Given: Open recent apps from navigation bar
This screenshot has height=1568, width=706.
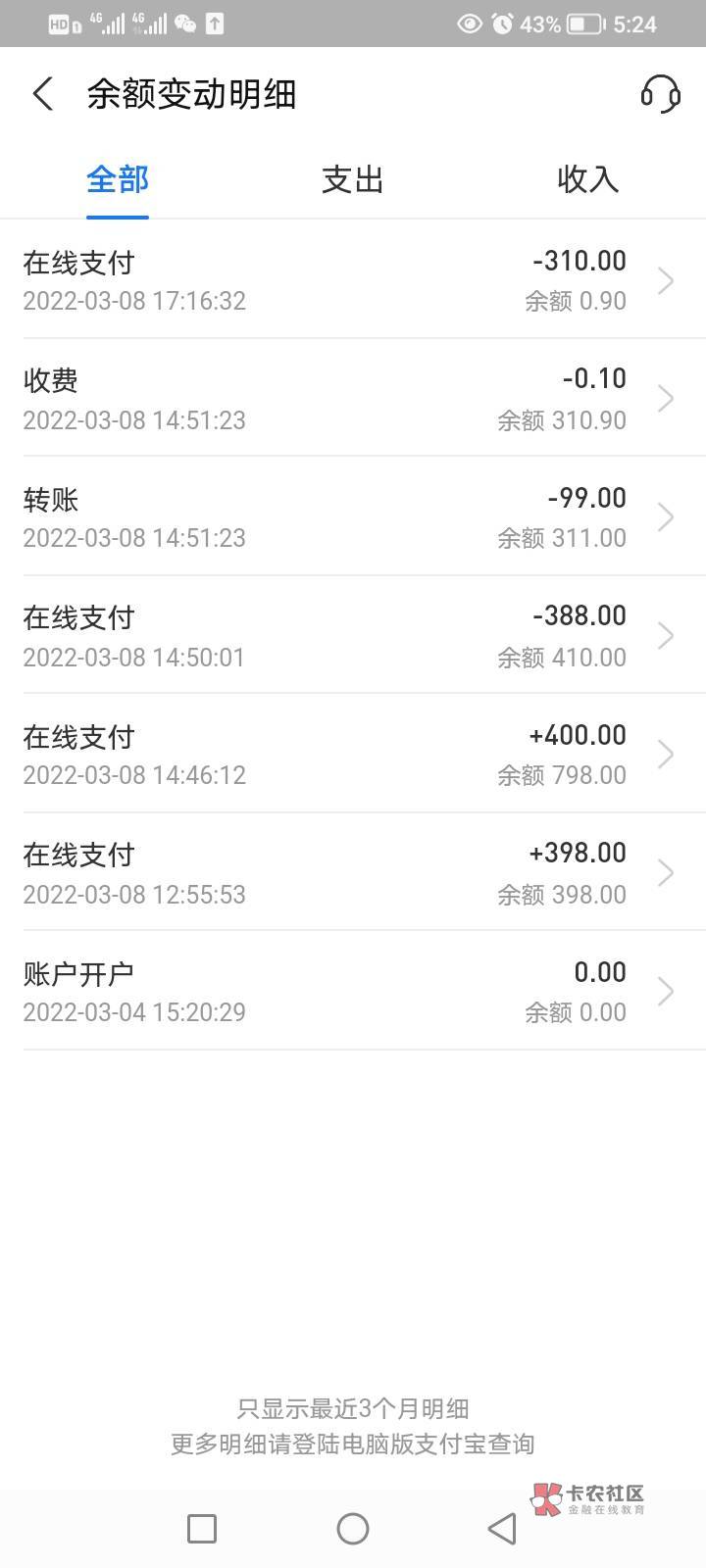Looking at the screenshot, I should point(202,1528).
